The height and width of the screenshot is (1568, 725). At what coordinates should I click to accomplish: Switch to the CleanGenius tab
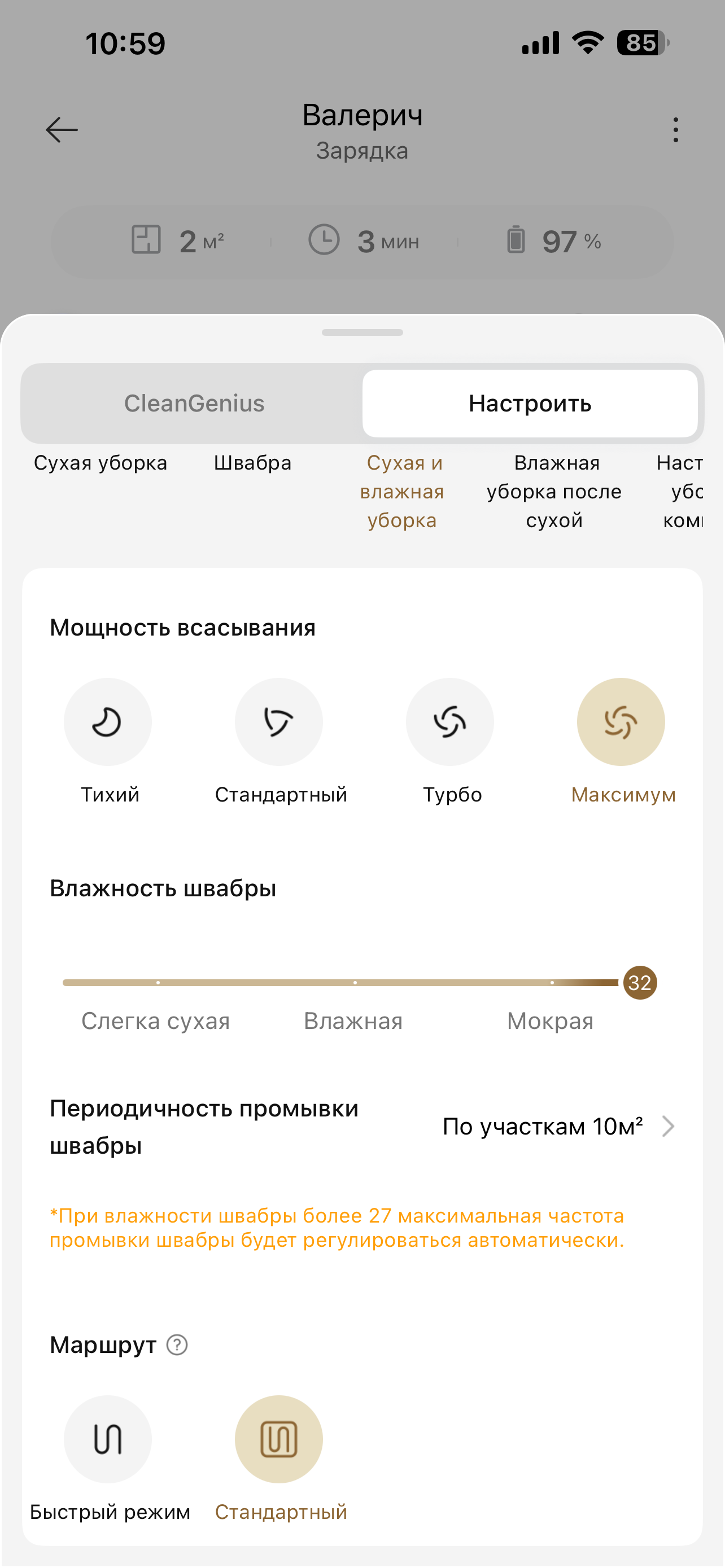pyautogui.click(x=194, y=404)
